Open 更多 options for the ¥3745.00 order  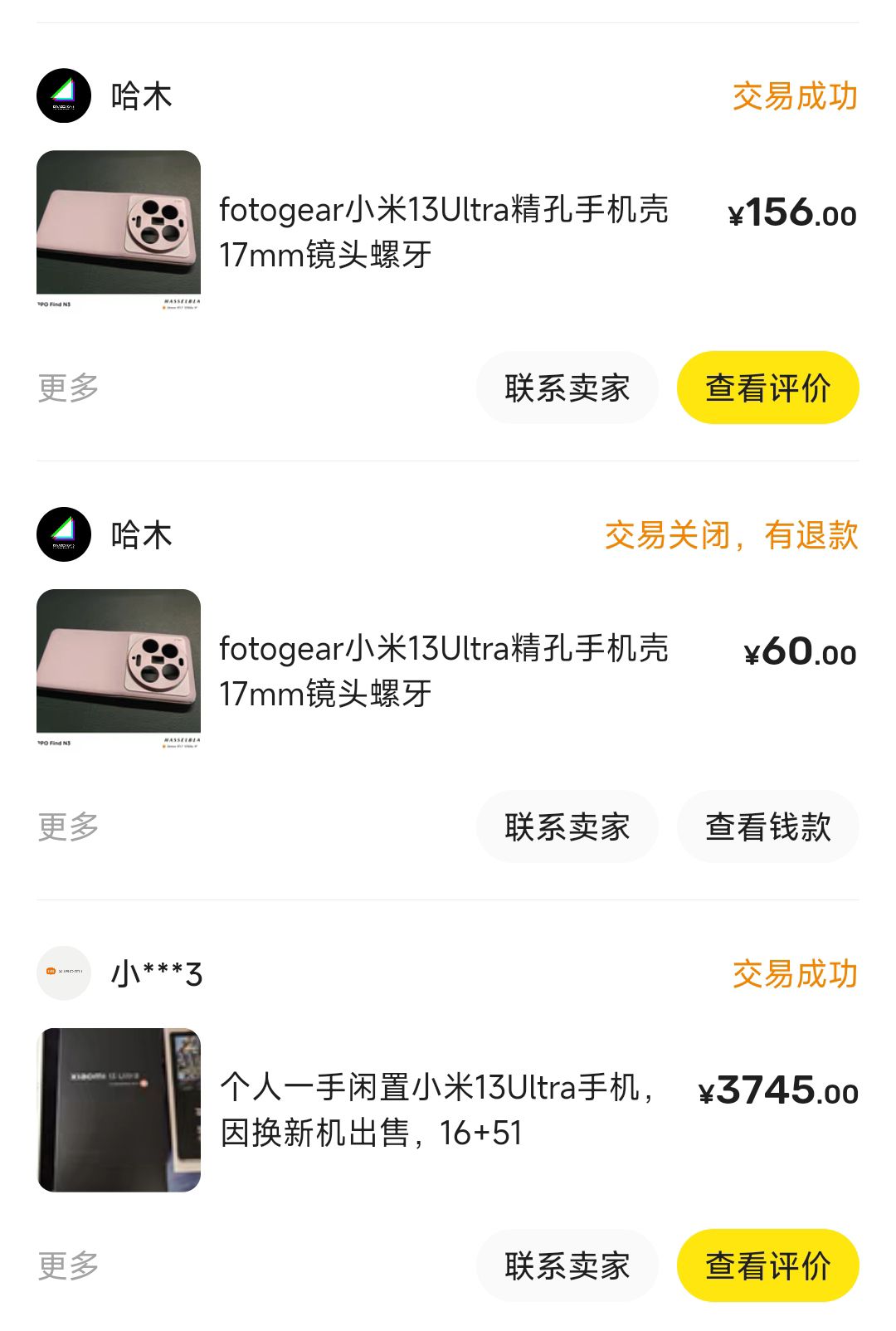click(x=68, y=1265)
